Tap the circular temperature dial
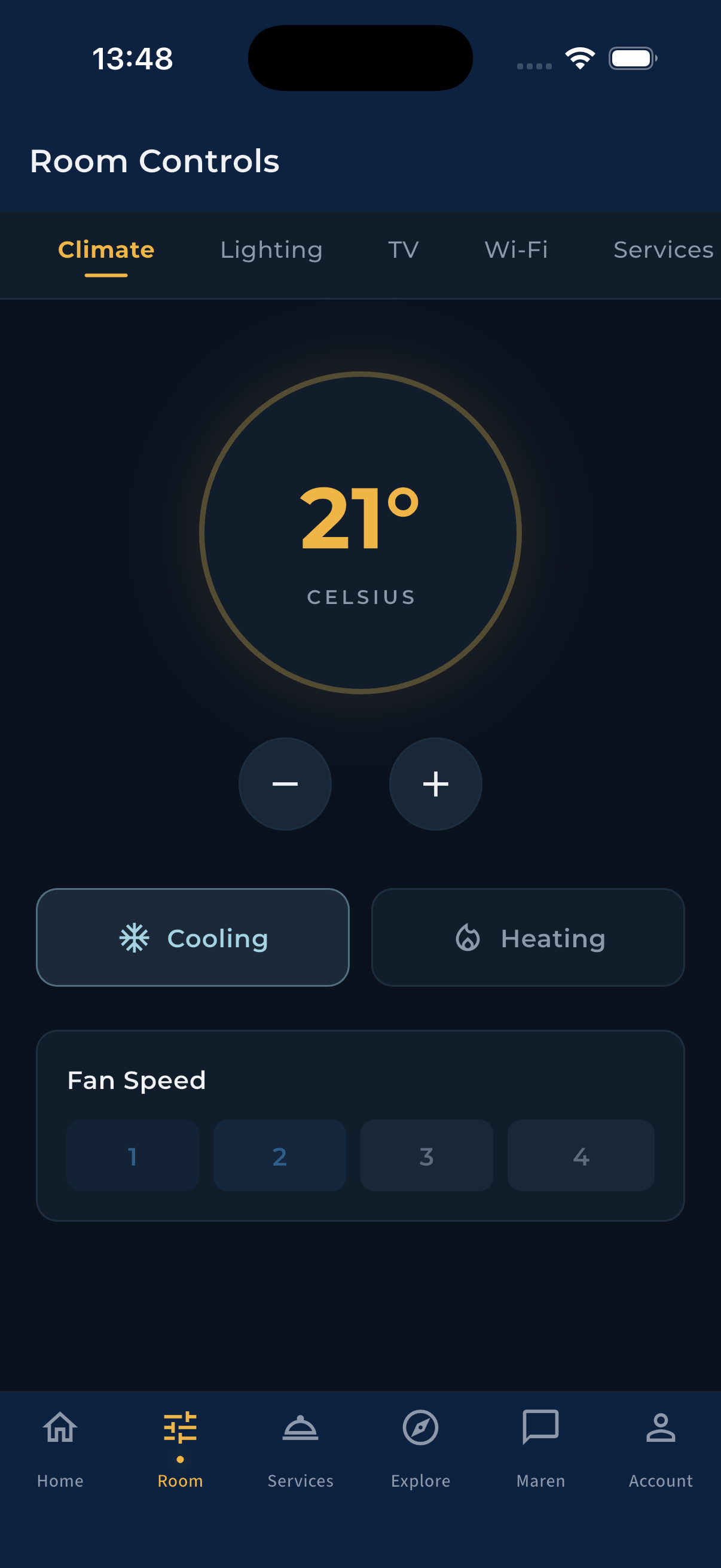The height and width of the screenshot is (1568, 721). (x=360, y=535)
